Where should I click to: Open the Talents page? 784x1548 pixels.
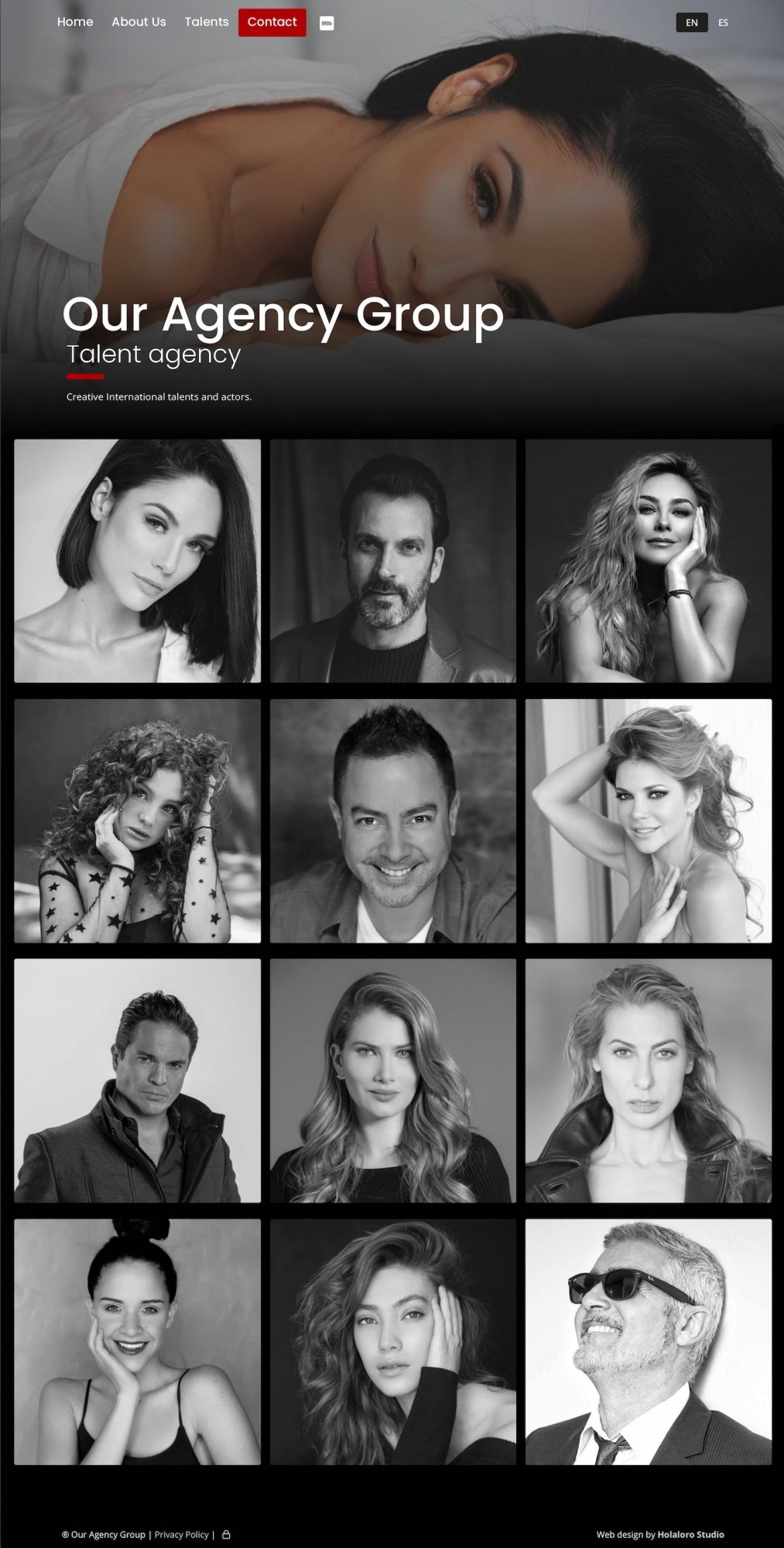(207, 22)
